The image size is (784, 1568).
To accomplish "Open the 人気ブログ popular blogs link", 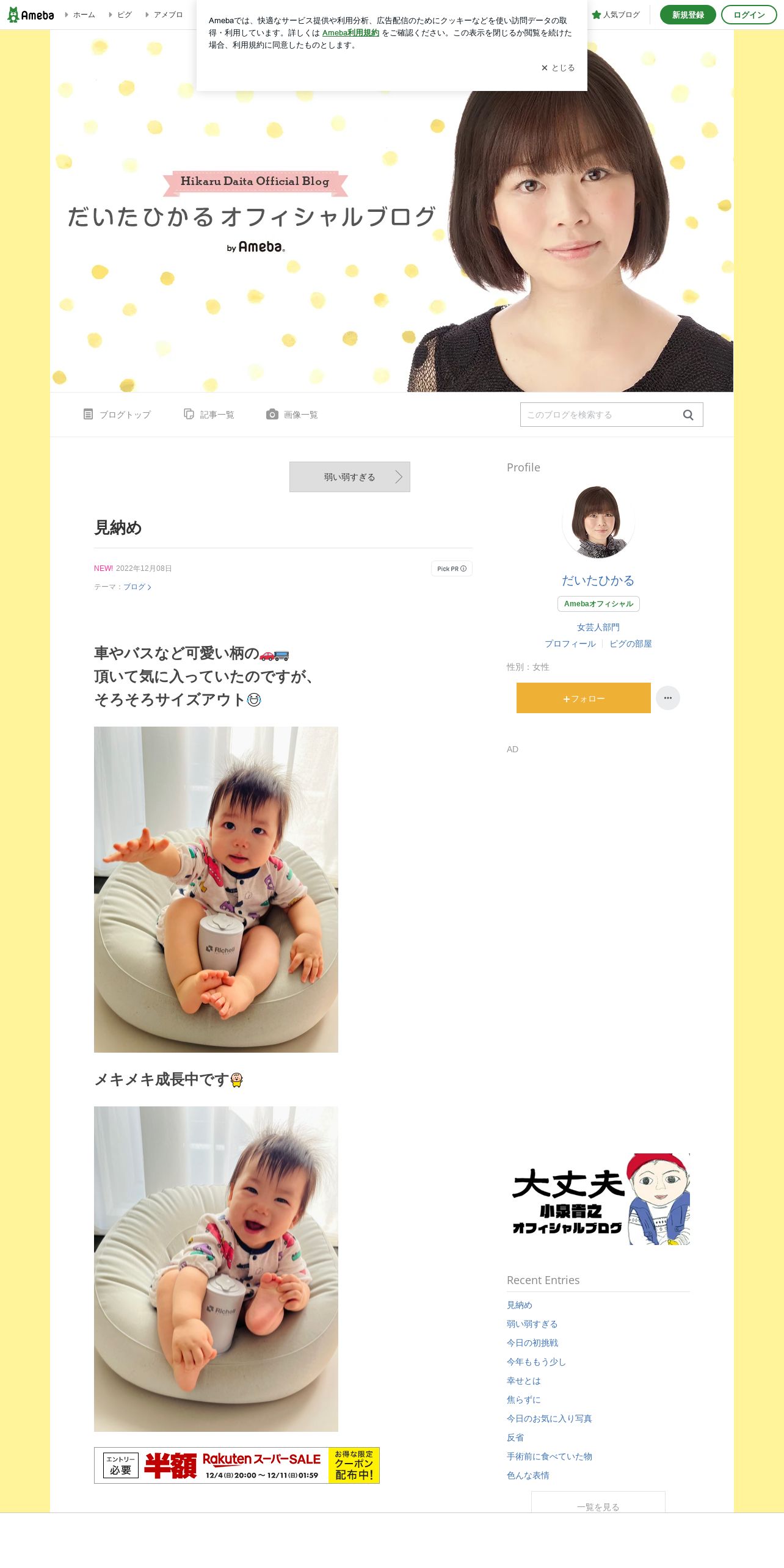I will point(615,15).
